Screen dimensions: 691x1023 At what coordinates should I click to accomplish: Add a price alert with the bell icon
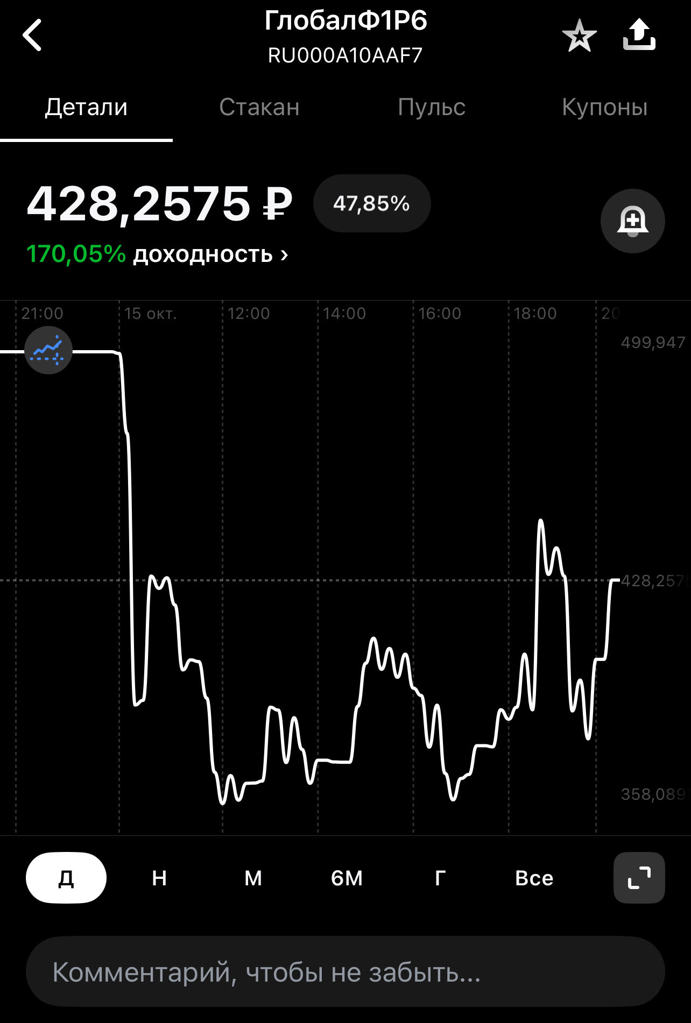point(632,220)
